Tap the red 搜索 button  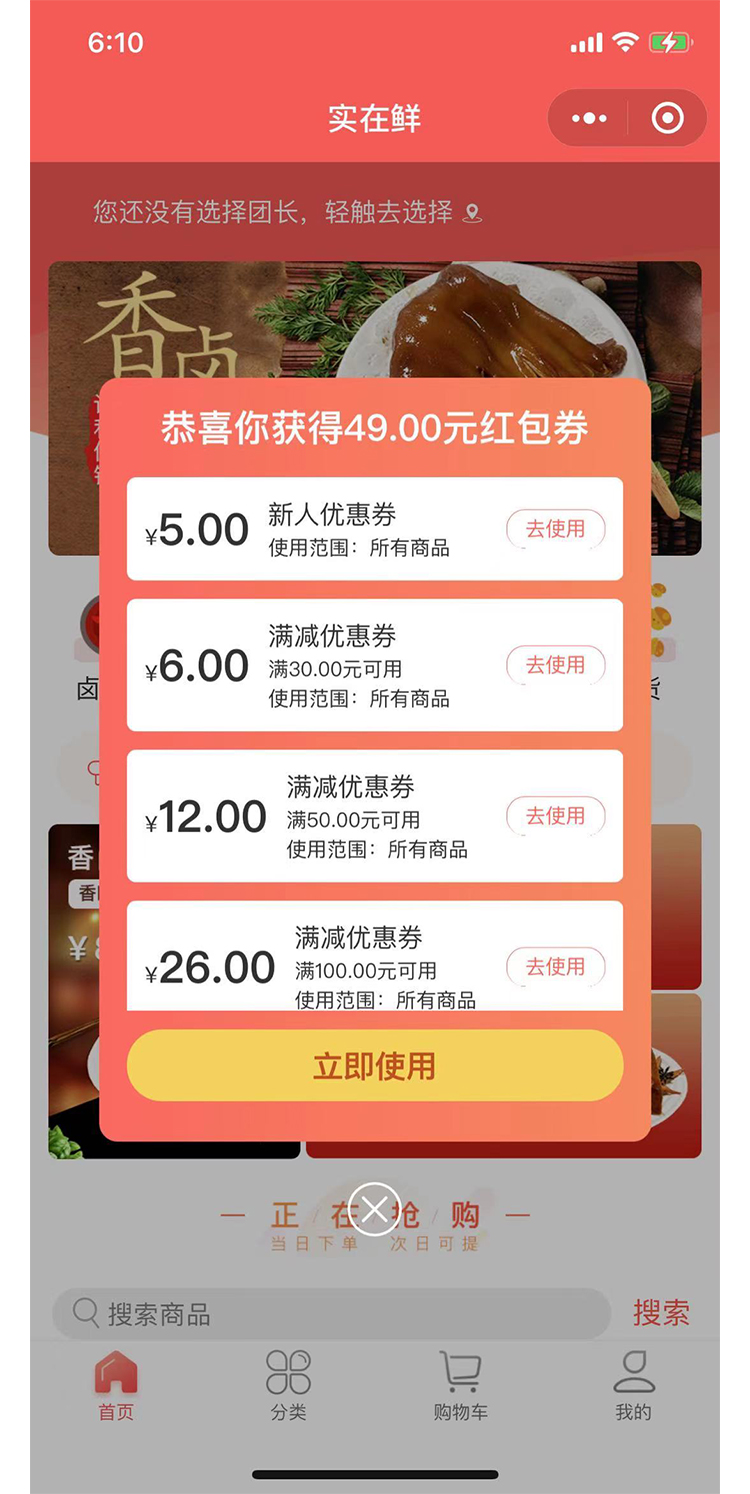(661, 1313)
